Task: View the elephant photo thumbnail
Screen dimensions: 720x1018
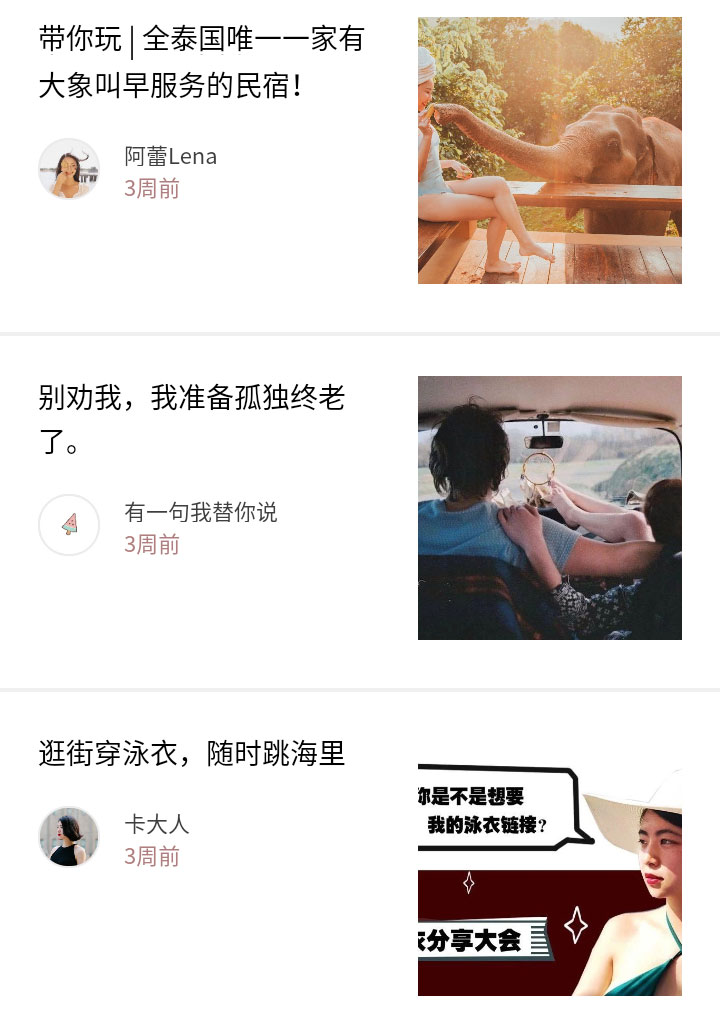Action: pyautogui.click(x=549, y=150)
